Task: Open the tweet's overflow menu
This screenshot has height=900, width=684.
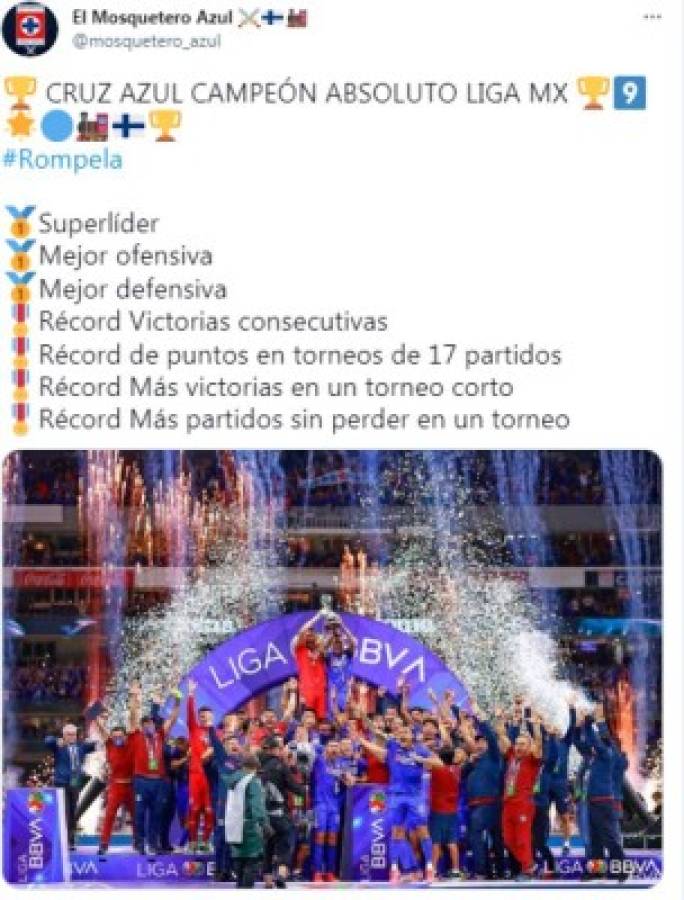Action: pos(651,16)
